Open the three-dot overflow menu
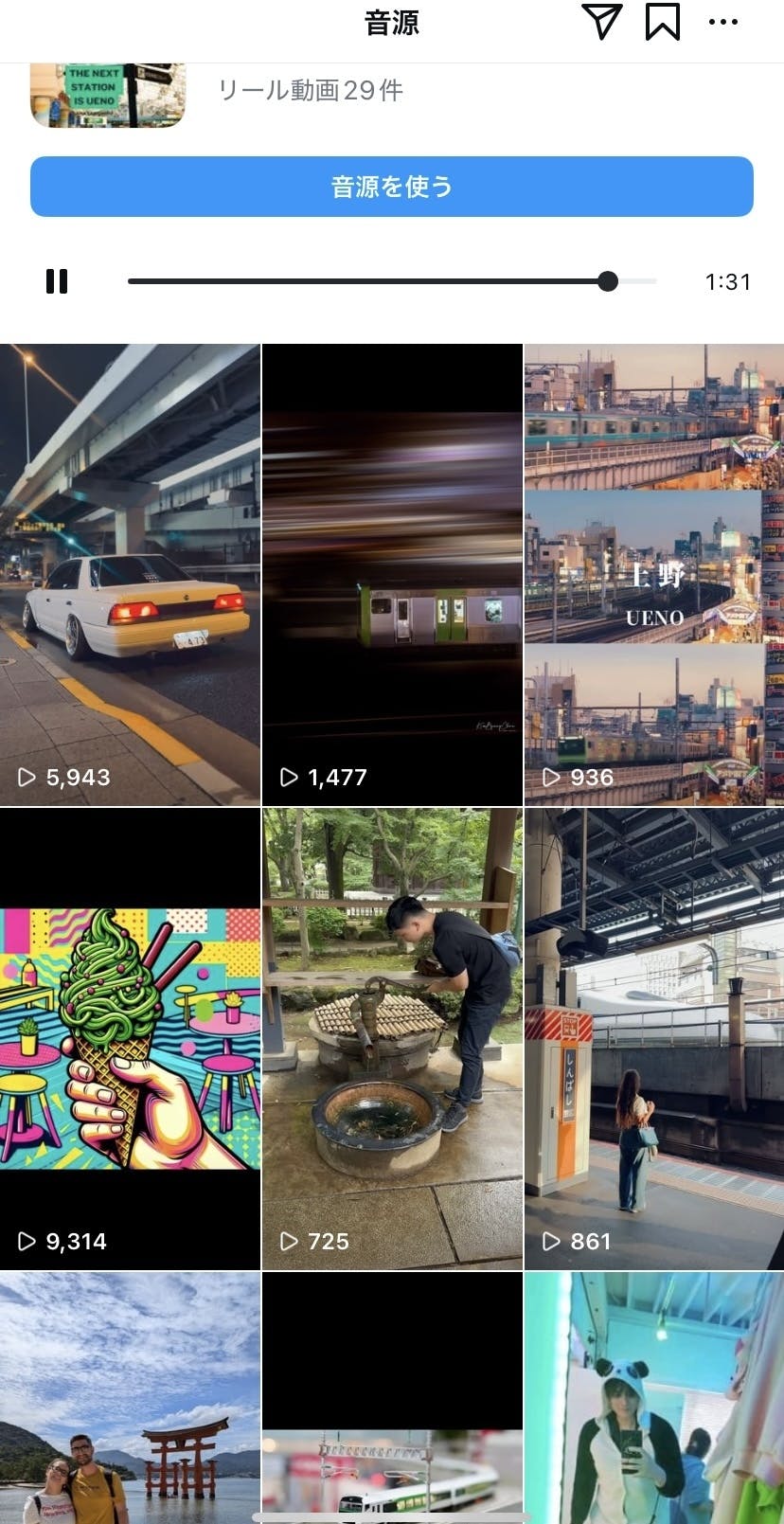Screen dimensions: 784x1524 click(723, 22)
